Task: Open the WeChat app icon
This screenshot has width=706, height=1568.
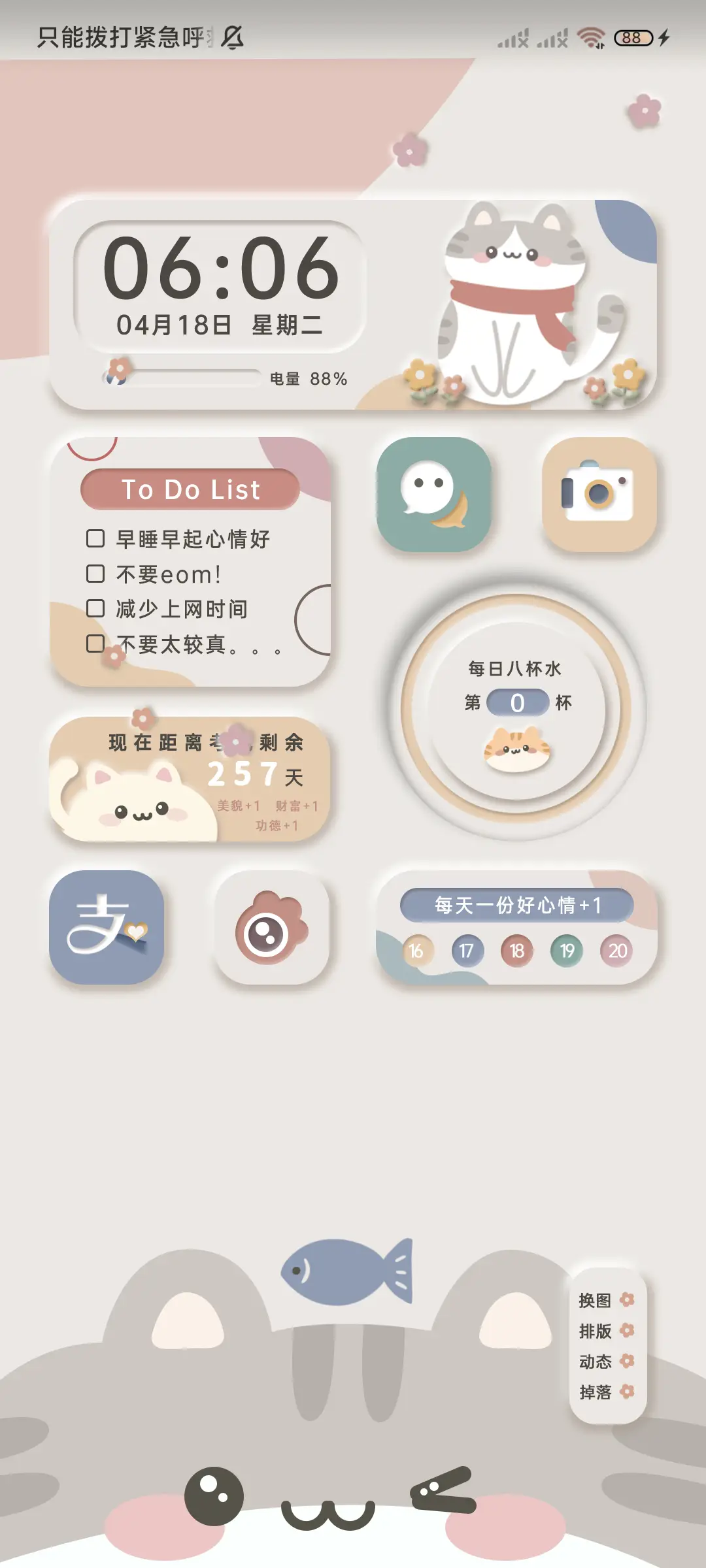Action: click(x=437, y=495)
